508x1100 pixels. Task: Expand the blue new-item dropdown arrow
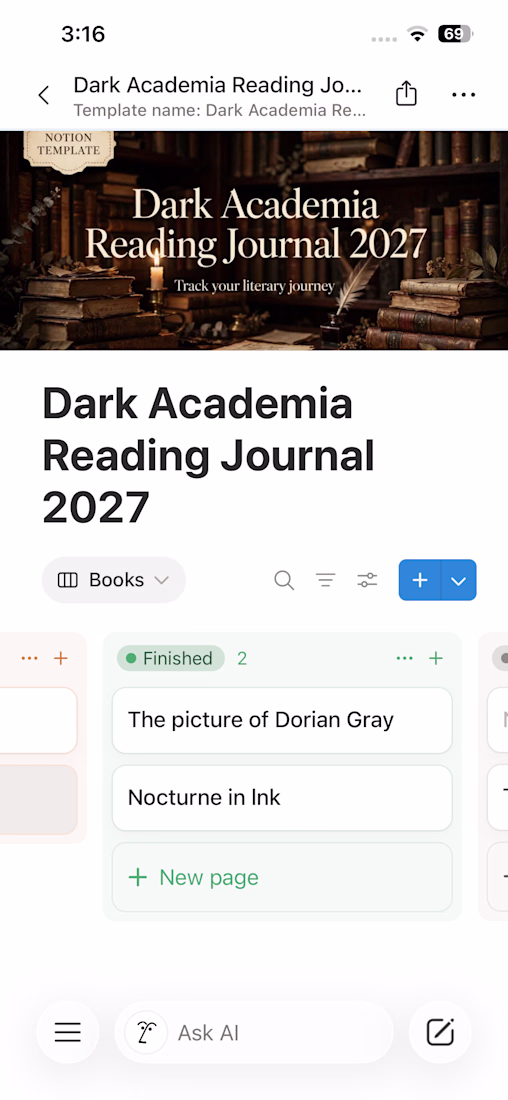point(459,580)
